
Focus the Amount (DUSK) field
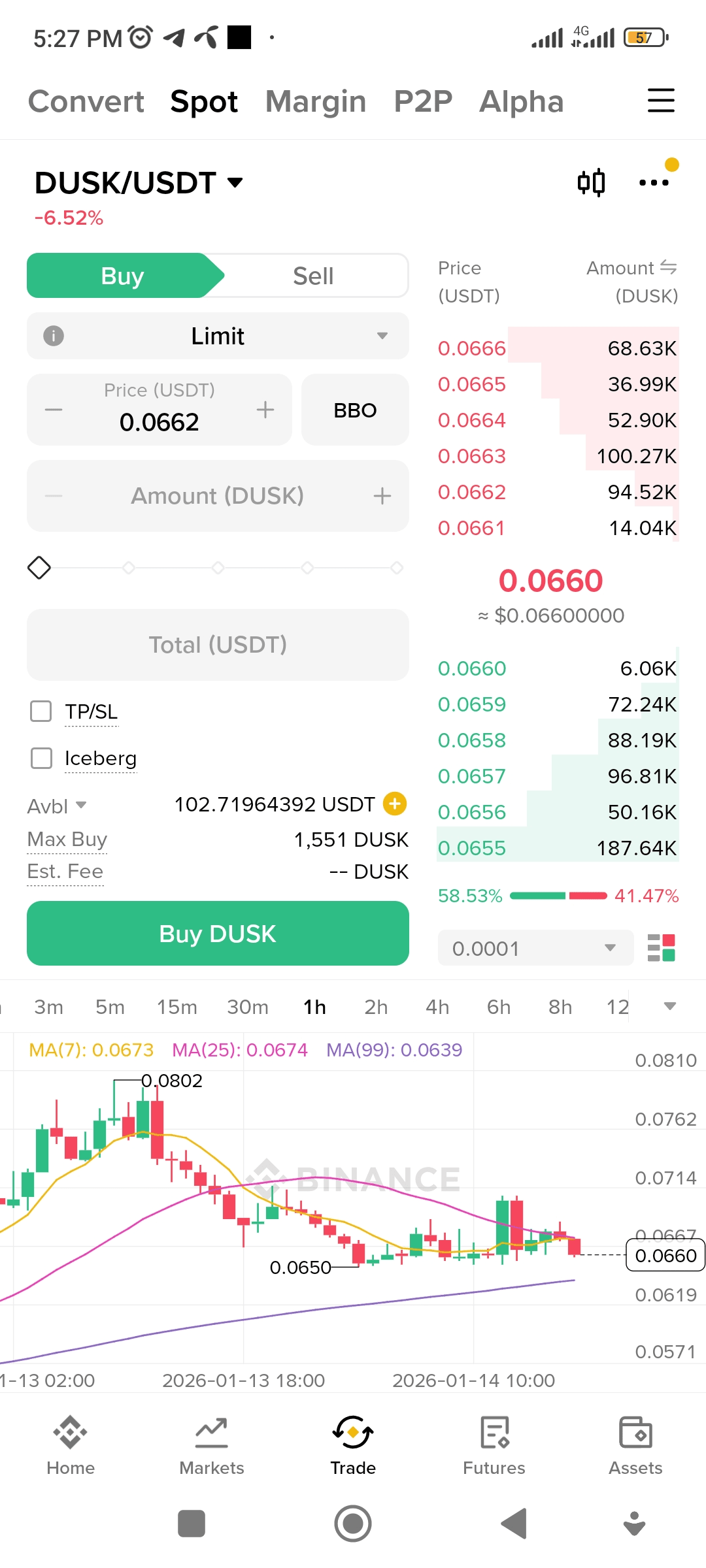point(218,496)
